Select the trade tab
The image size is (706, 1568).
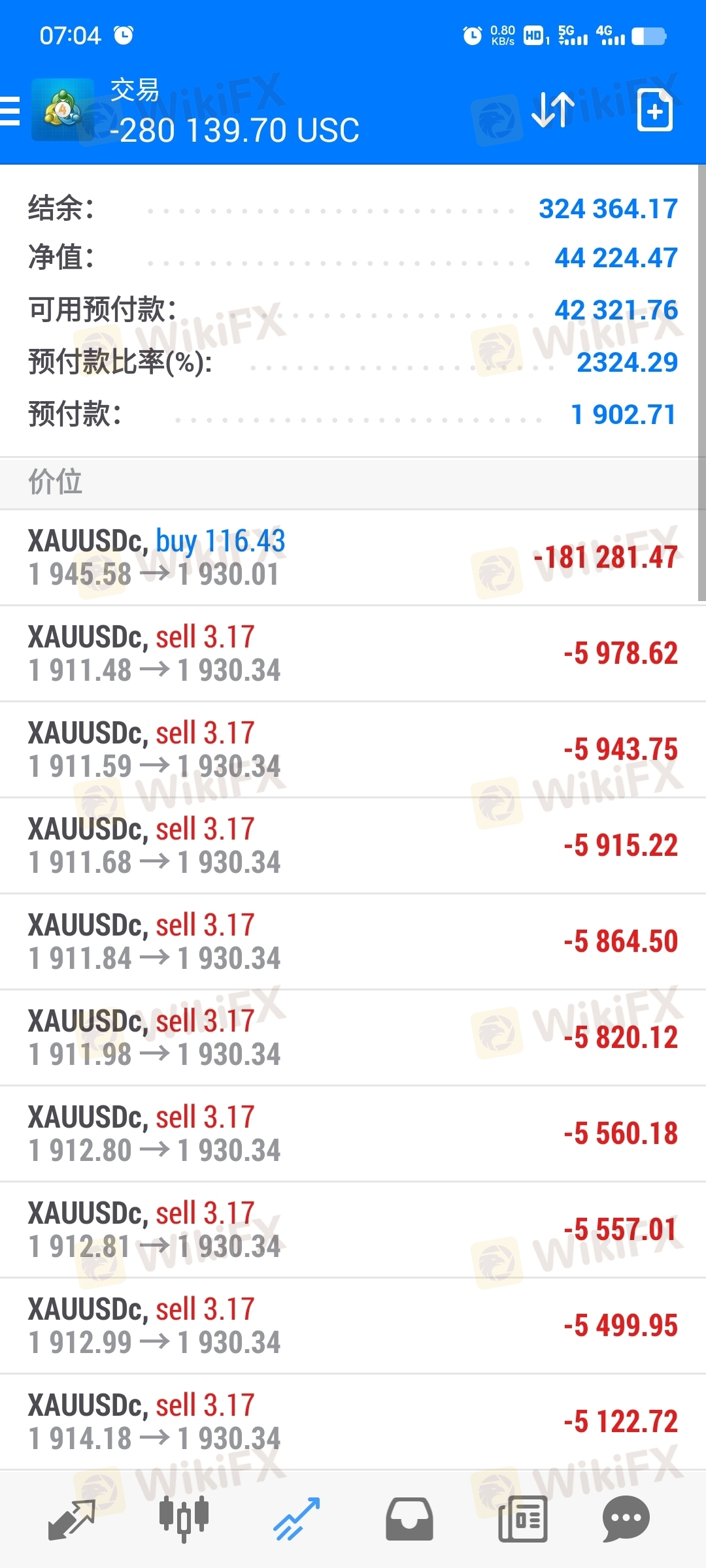[297, 1520]
